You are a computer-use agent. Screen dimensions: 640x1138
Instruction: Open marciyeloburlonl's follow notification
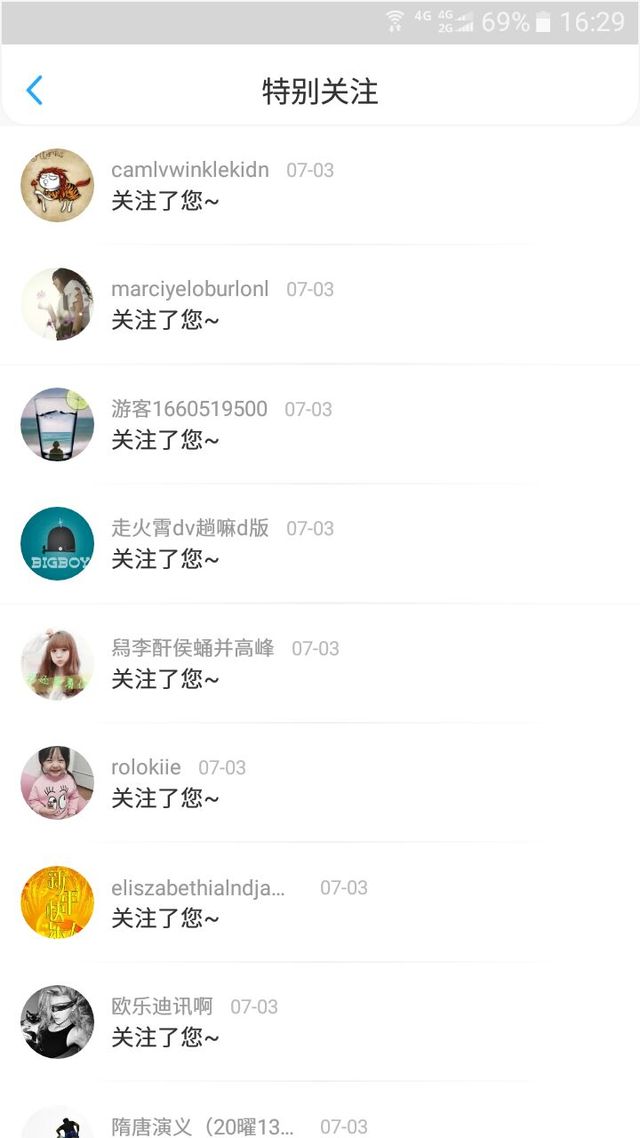coord(320,305)
